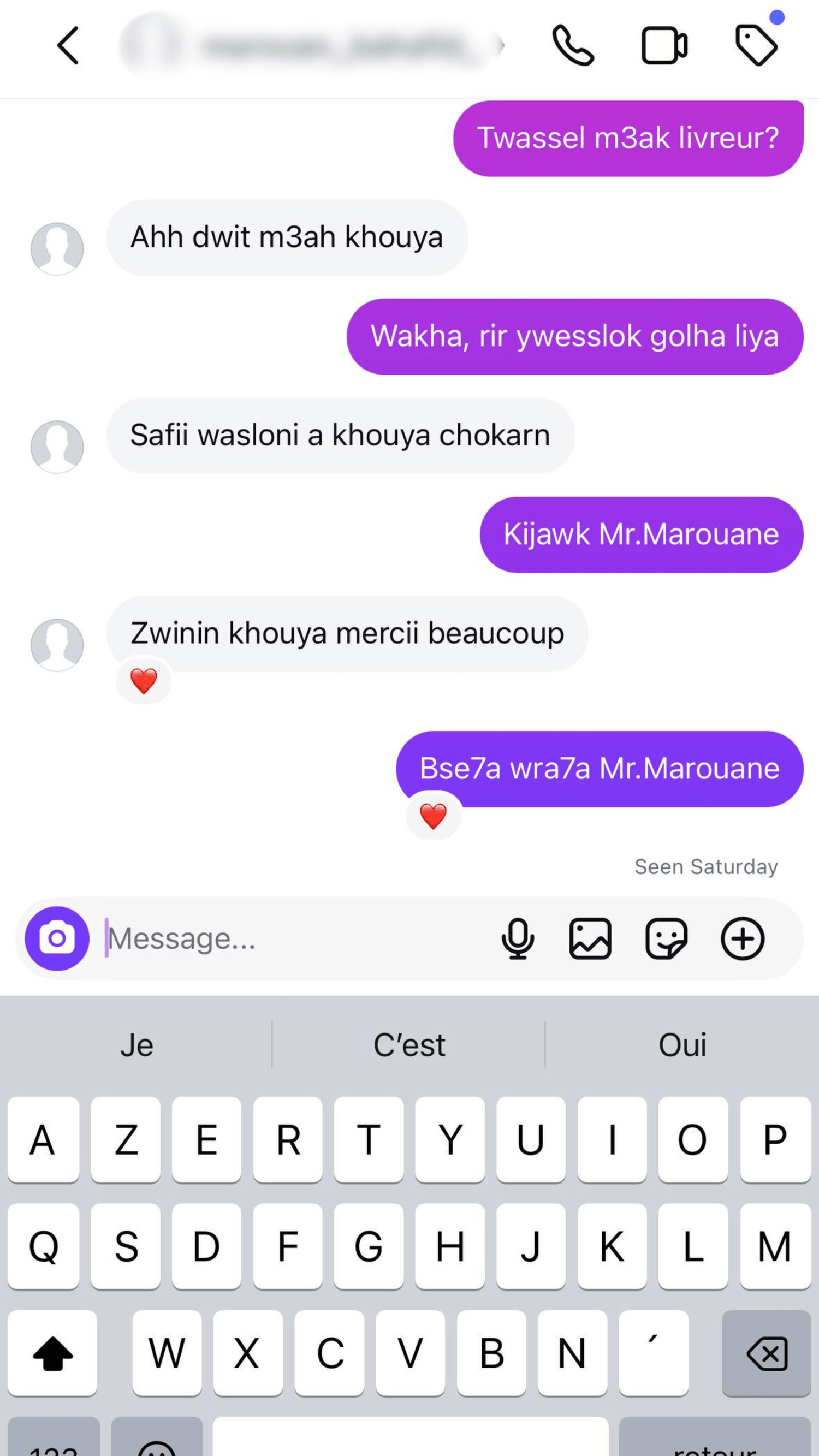Start a video call
The height and width of the screenshot is (1456, 819).
pyautogui.click(x=664, y=45)
